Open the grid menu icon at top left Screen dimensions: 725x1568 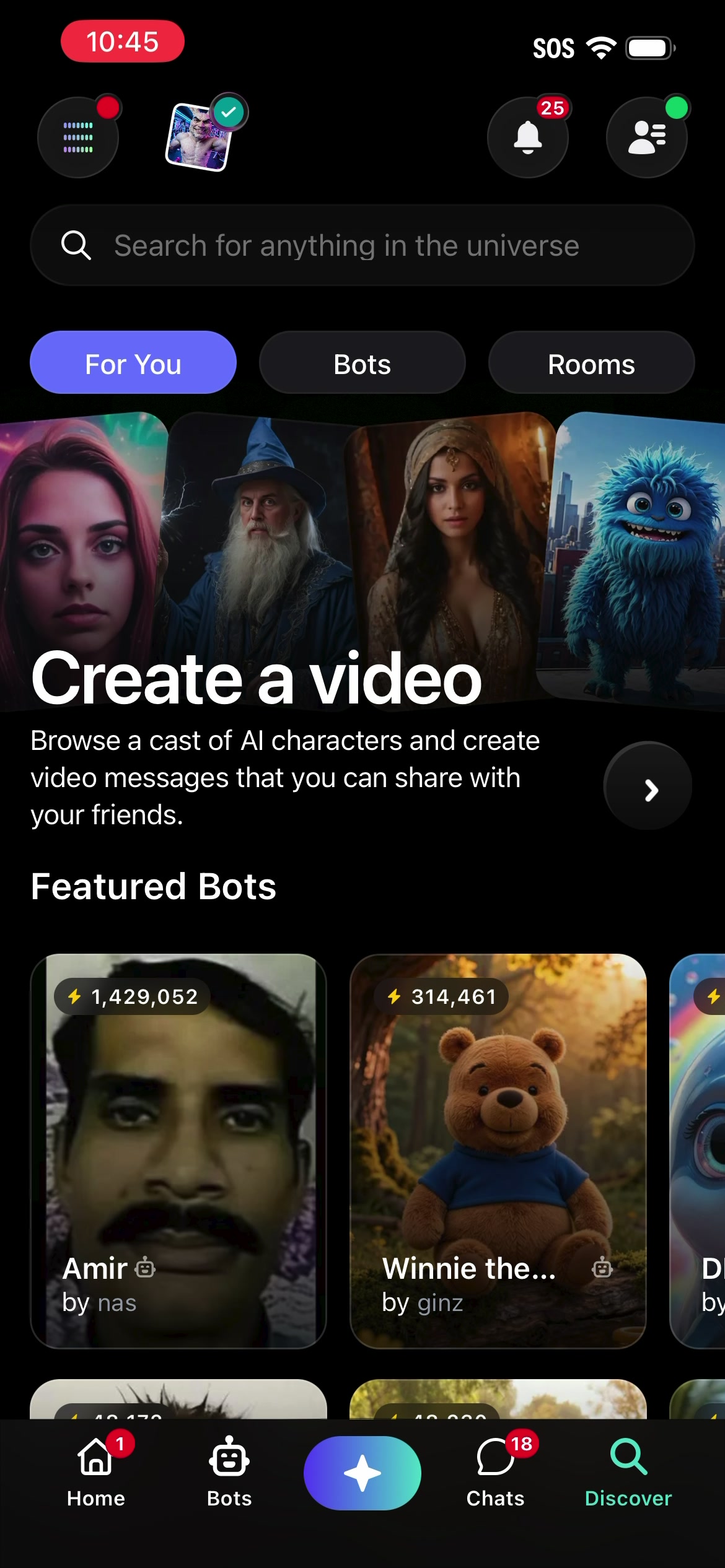78,137
